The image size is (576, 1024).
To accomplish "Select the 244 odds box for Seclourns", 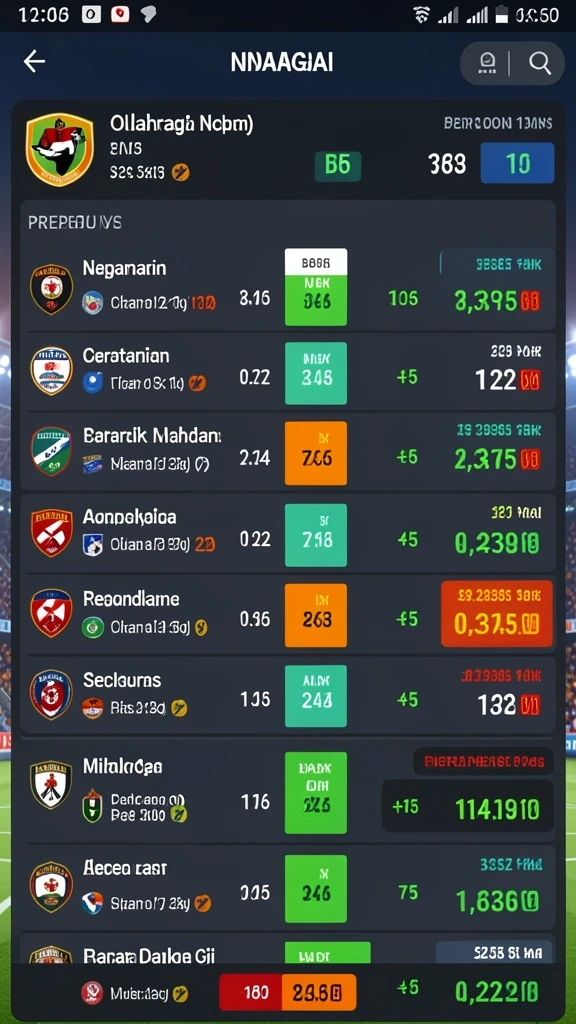I will [x=316, y=696].
